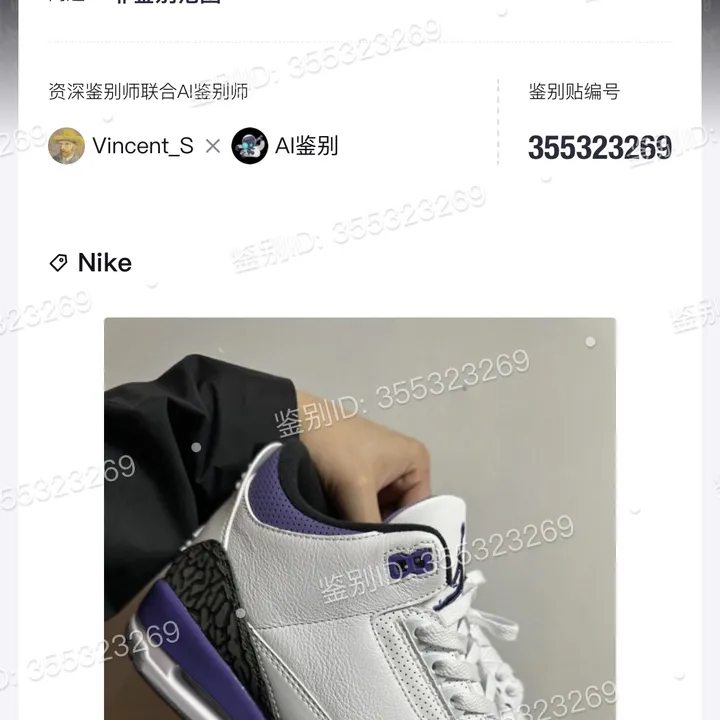
Task: Open appraiser Vincent_S's profile
Action: pyautogui.click(x=122, y=146)
